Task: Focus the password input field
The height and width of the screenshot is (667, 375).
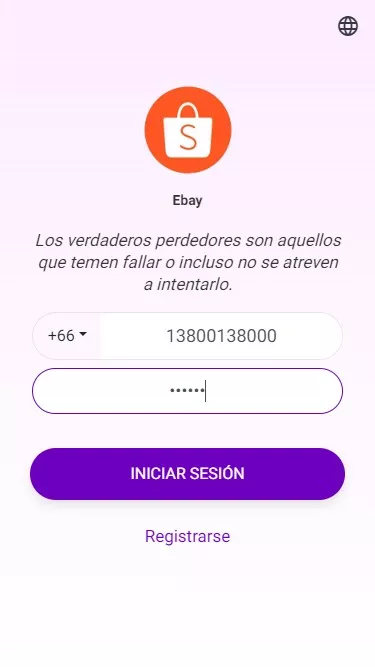Action: coord(188,391)
